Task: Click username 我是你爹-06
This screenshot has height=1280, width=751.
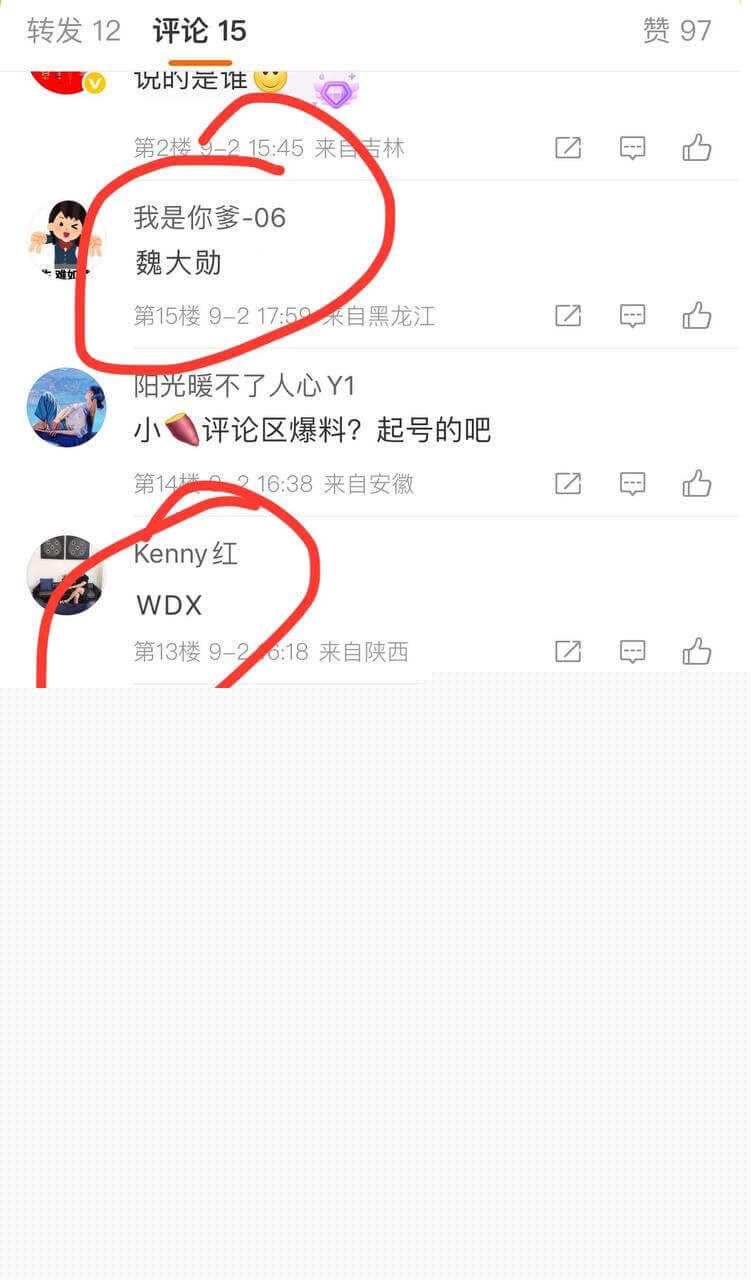Action: pos(210,218)
